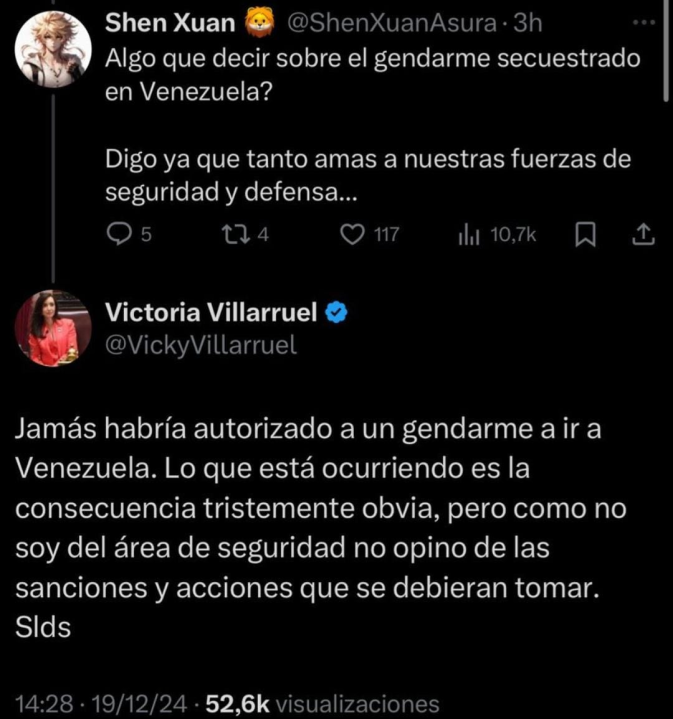Bookmark Shen Xuan's tweet
This screenshot has width=673, height=719.
point(587,234)
